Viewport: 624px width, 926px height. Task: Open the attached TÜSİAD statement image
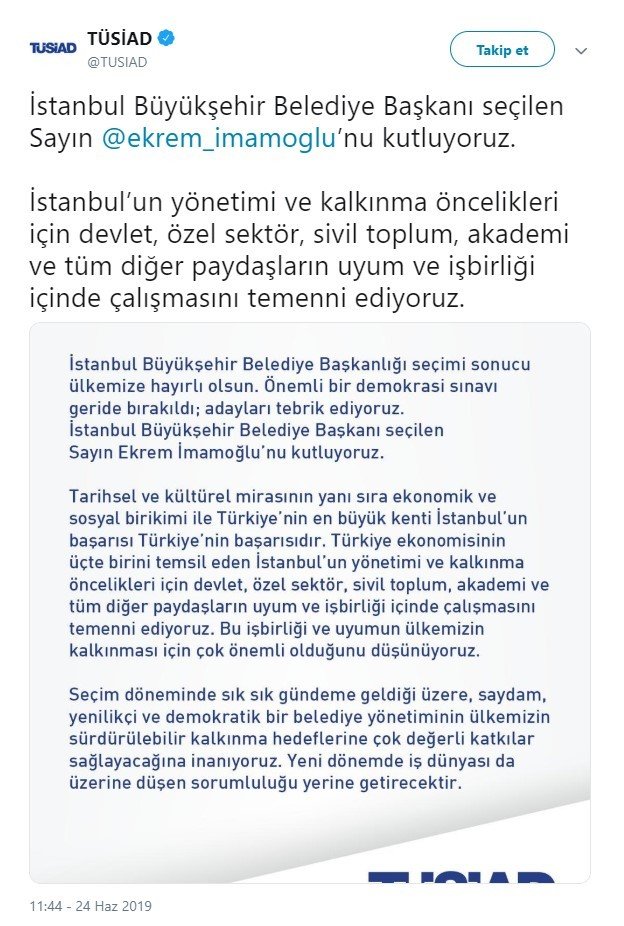click(x=310, y=602)
